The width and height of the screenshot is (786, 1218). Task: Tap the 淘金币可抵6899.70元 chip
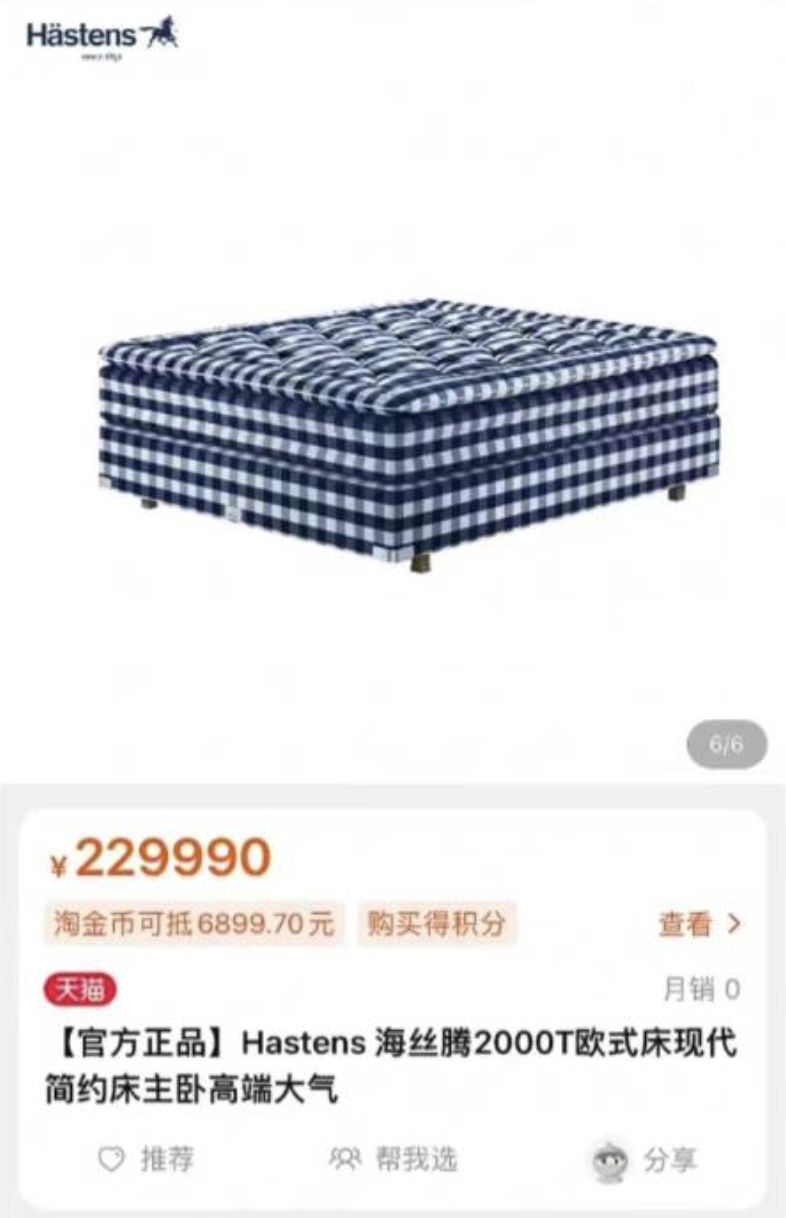tap(193, 923)
